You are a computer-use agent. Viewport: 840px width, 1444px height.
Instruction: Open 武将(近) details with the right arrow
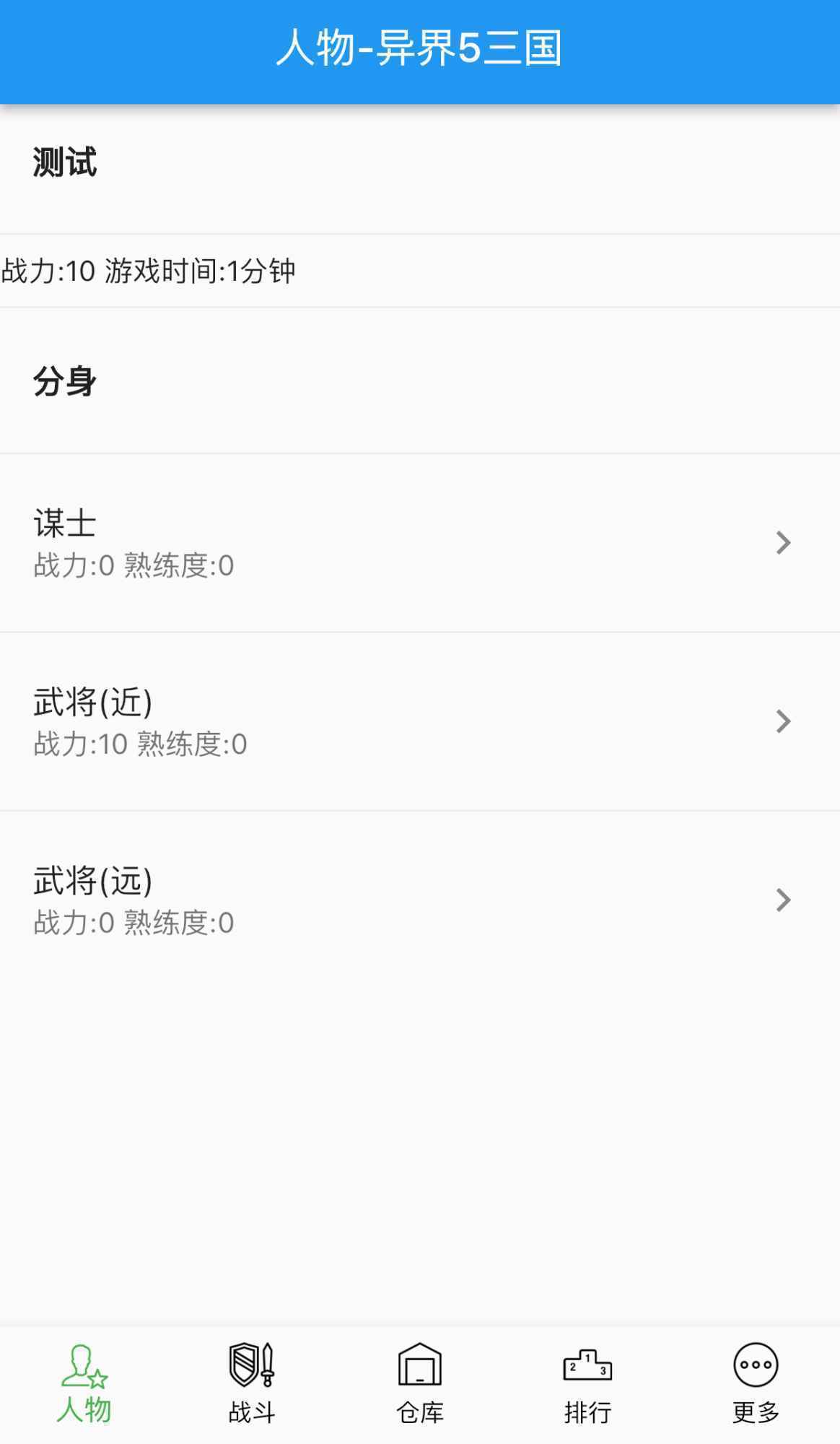(x=783, y=721)
